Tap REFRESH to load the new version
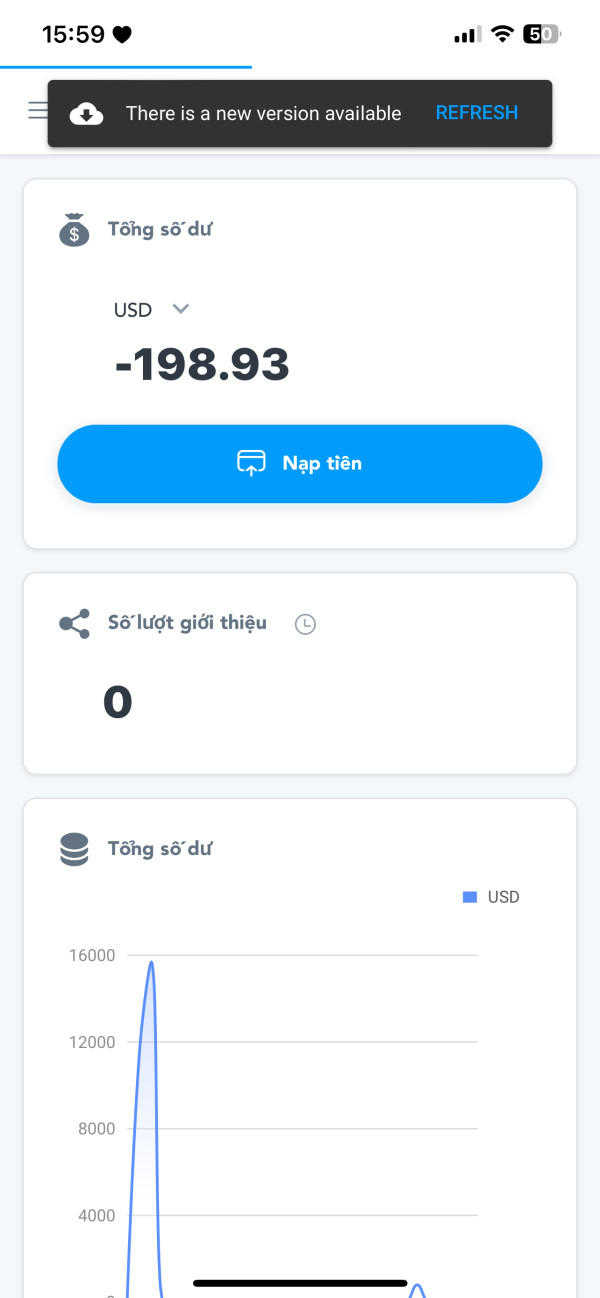600x1298 pixels. [477, 113]
